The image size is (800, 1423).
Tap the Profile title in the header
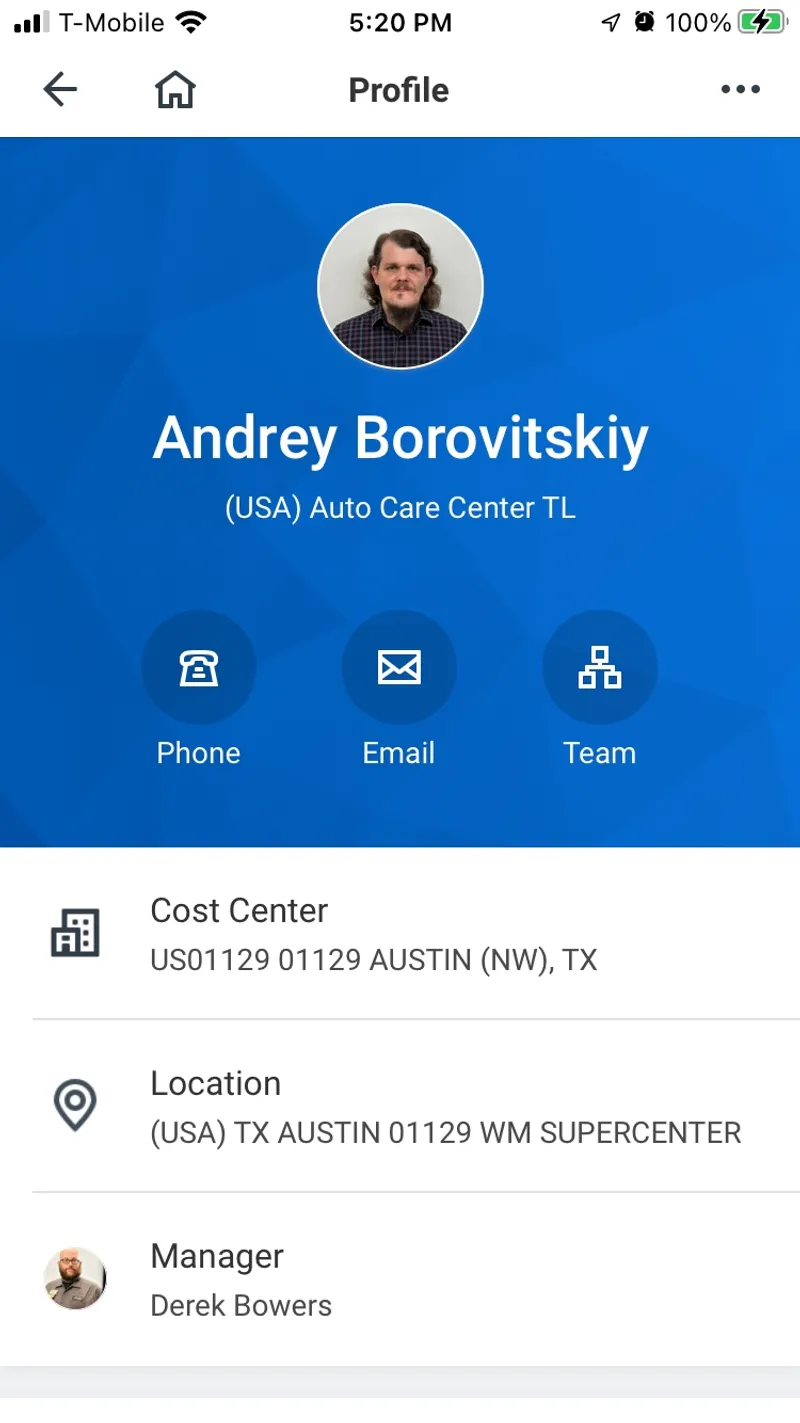[398, 89]
